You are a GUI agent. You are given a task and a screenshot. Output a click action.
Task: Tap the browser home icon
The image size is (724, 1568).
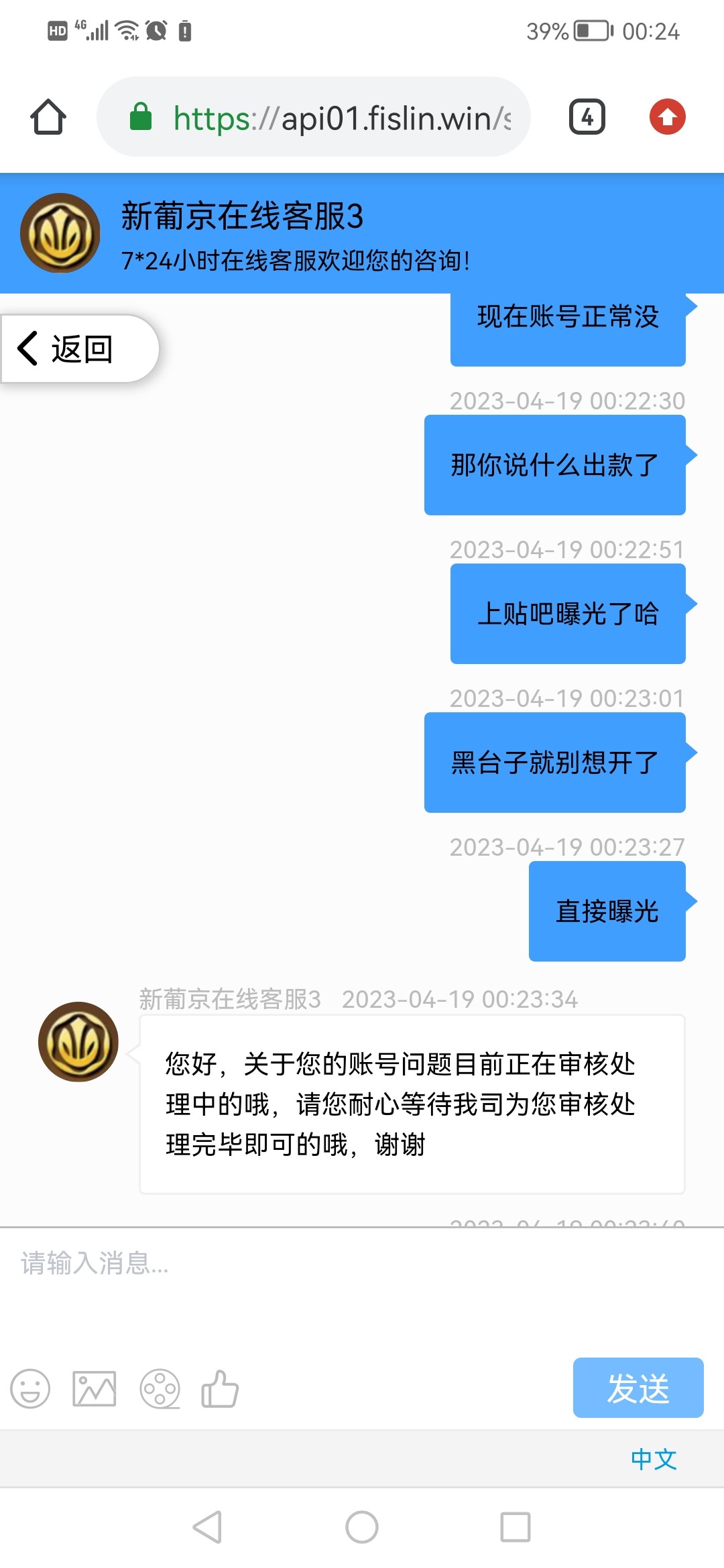(x=48, y=117)
